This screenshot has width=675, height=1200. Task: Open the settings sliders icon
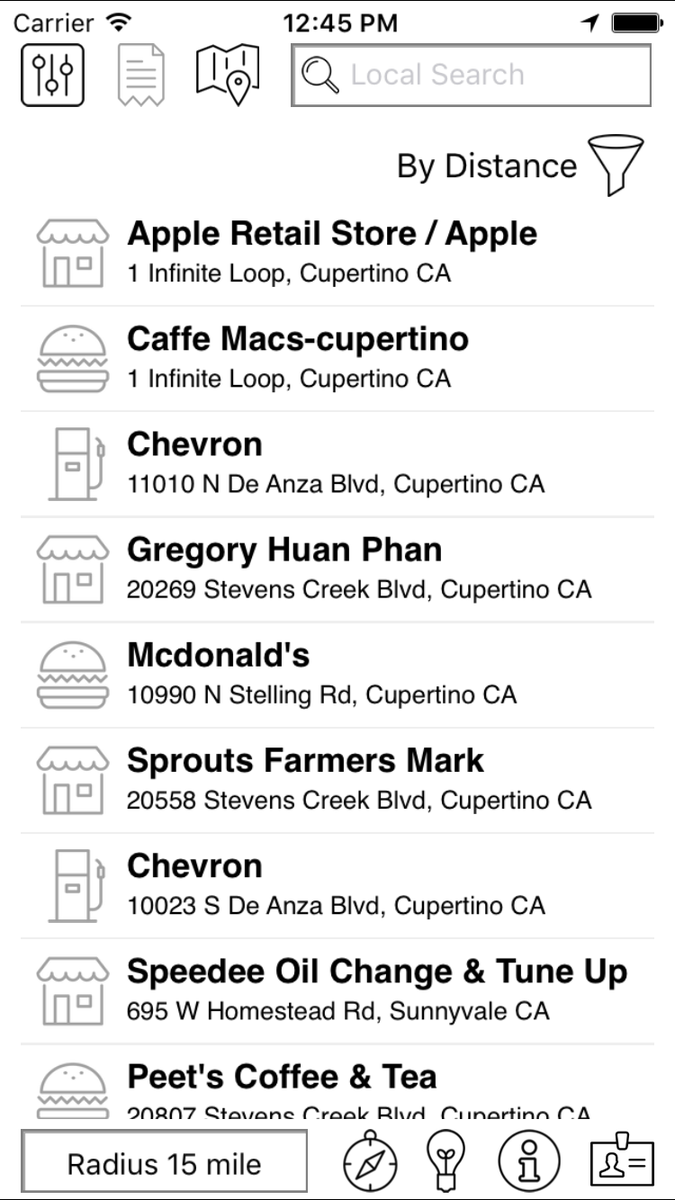click(x=53, y=75)
